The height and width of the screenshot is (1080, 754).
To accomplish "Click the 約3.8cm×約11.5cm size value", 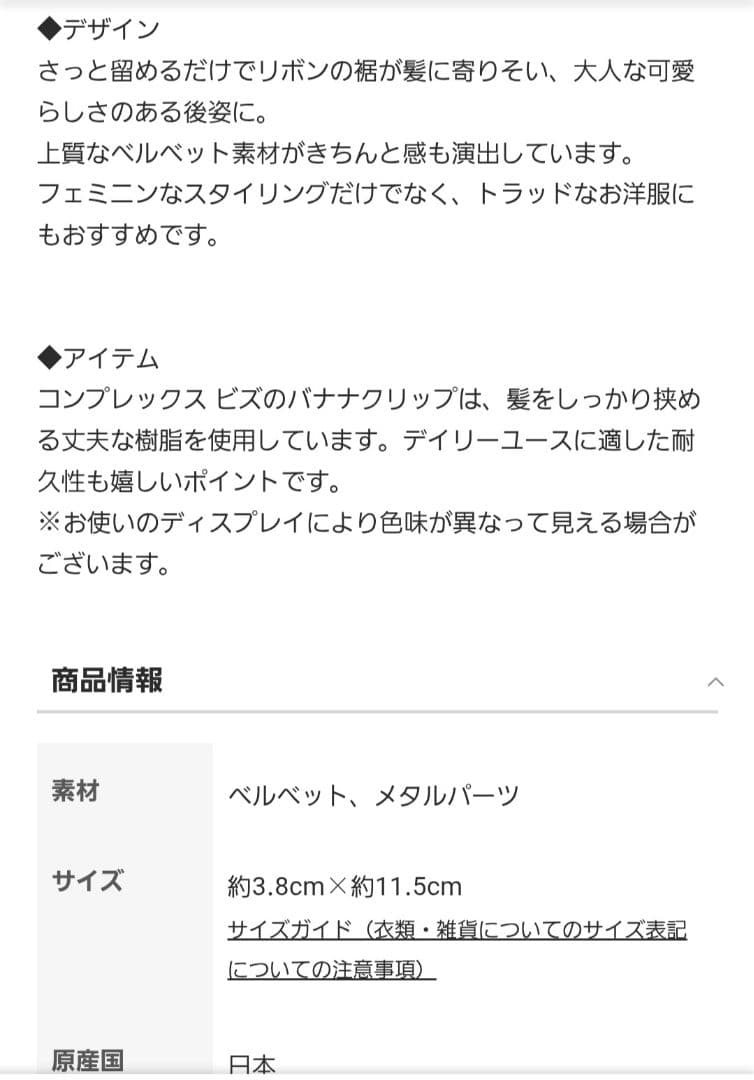I will (x=345, y=884).
